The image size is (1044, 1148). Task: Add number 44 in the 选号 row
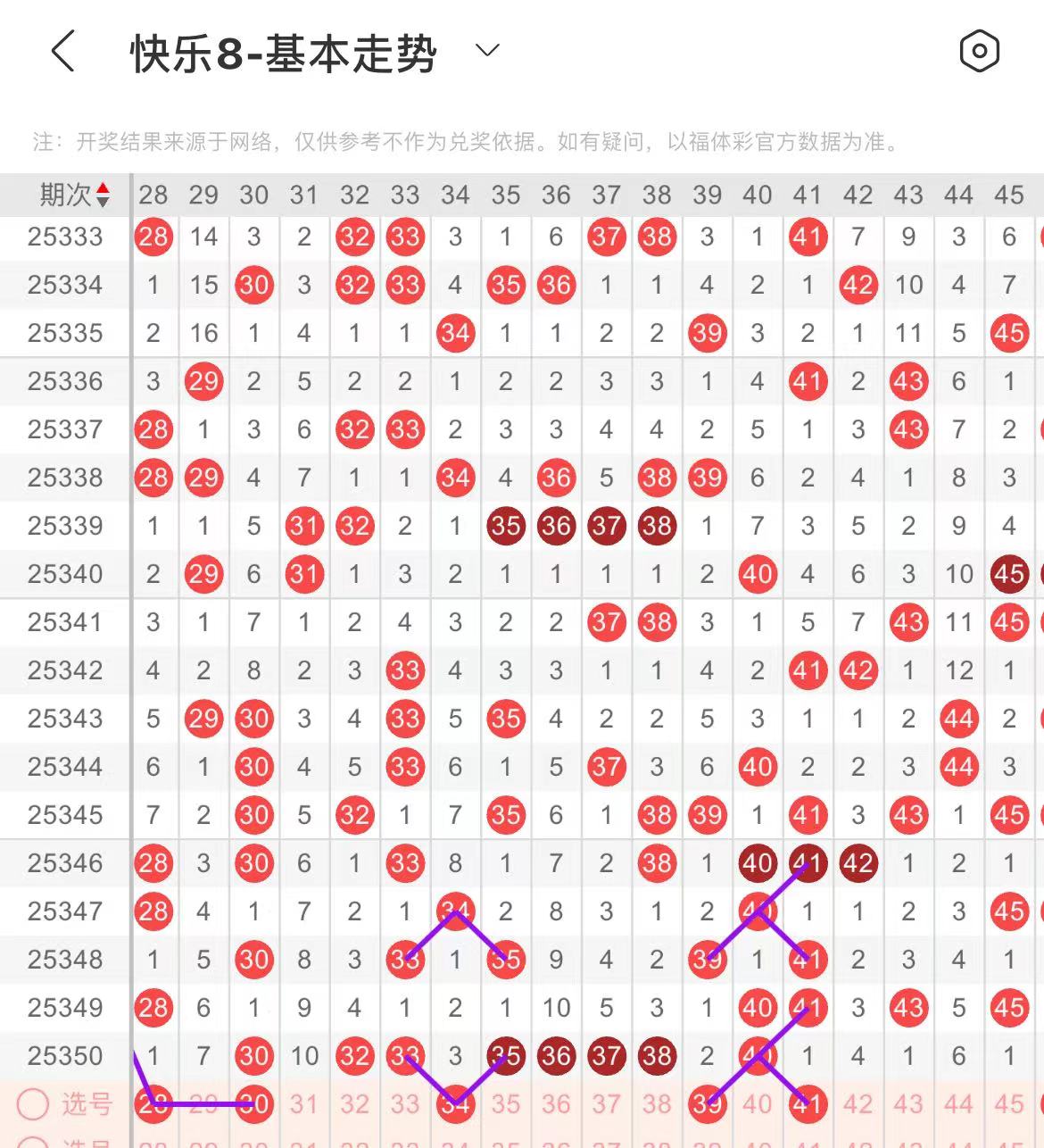tap(958, 1104)
